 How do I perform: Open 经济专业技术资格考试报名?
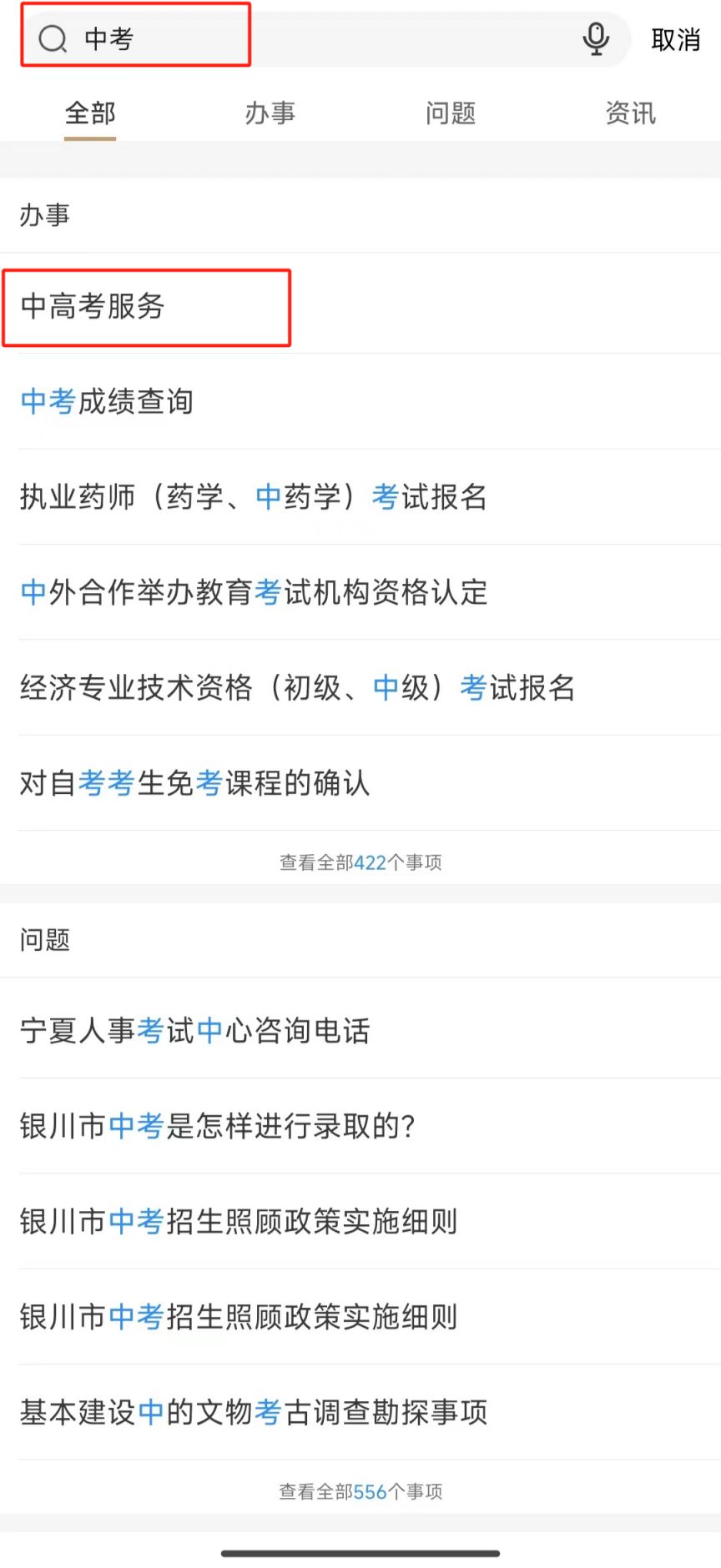click(360, 687)
